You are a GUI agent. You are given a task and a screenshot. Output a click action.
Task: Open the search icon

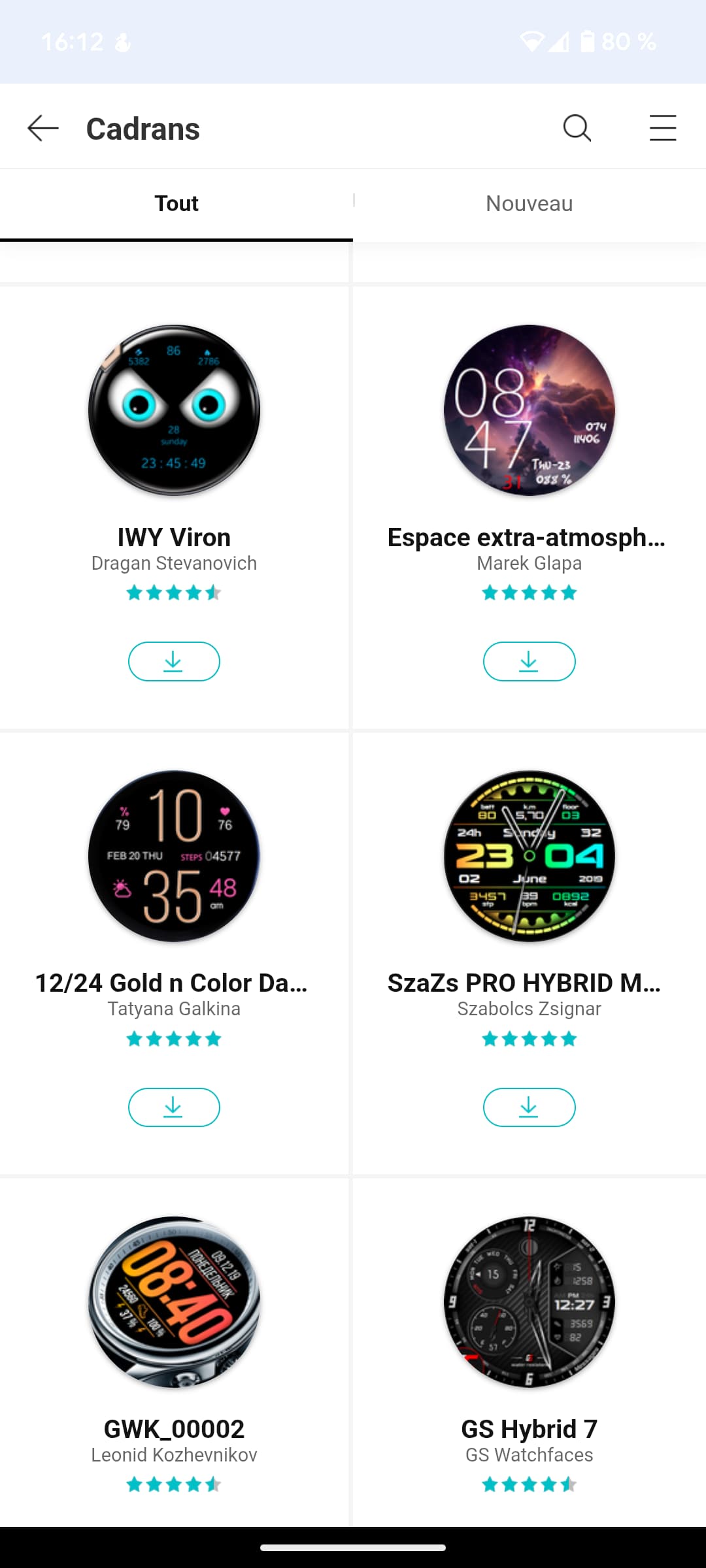coord(577,128)
